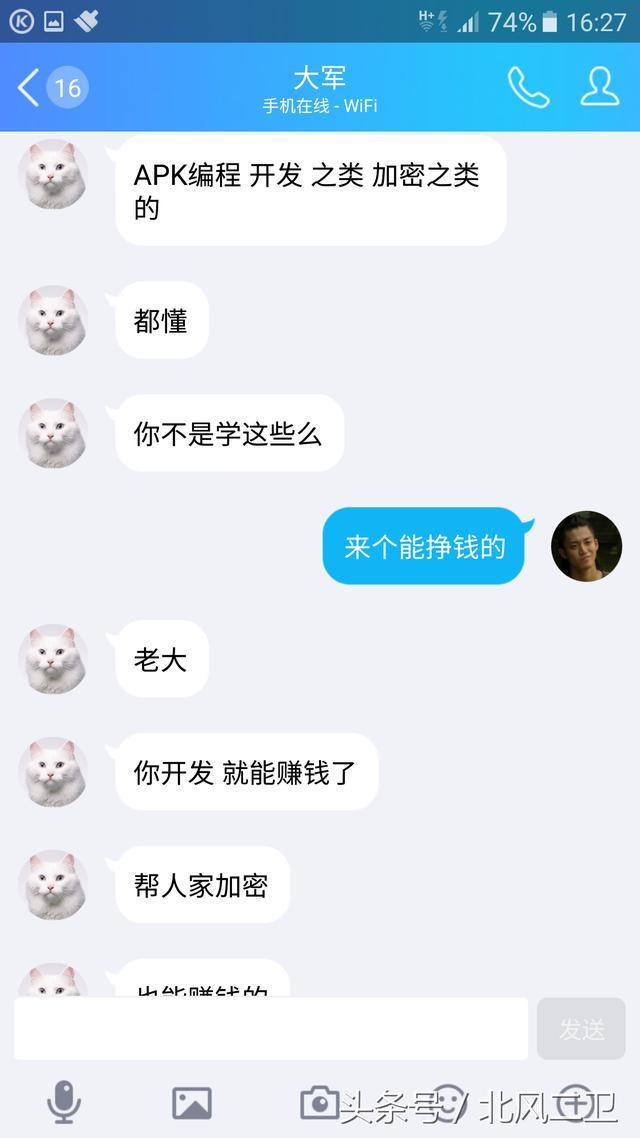Open 大军's profile details
Screen dimensions: 640x1138
click(x=600, y=88)
